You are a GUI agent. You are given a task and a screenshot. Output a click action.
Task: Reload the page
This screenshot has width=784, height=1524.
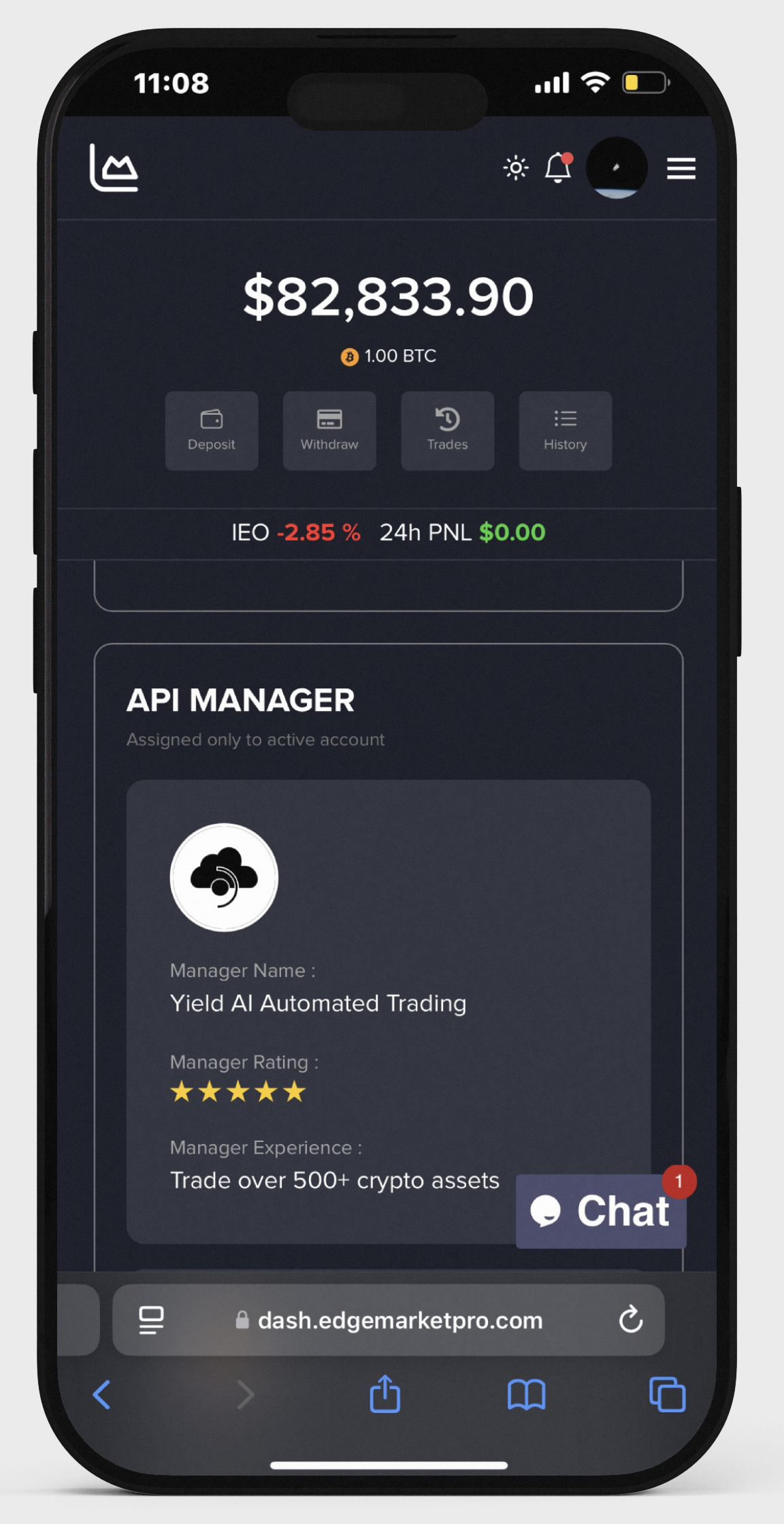pyautogui.click(x=631, y=1320)
